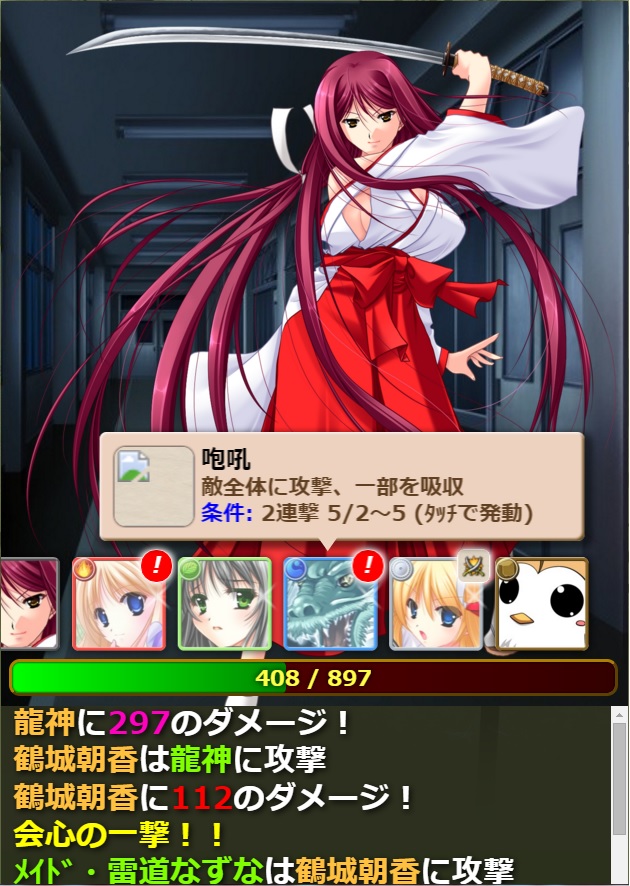Tap the white bird character card
The image size is (630, 886).
[x=541, y=605]
